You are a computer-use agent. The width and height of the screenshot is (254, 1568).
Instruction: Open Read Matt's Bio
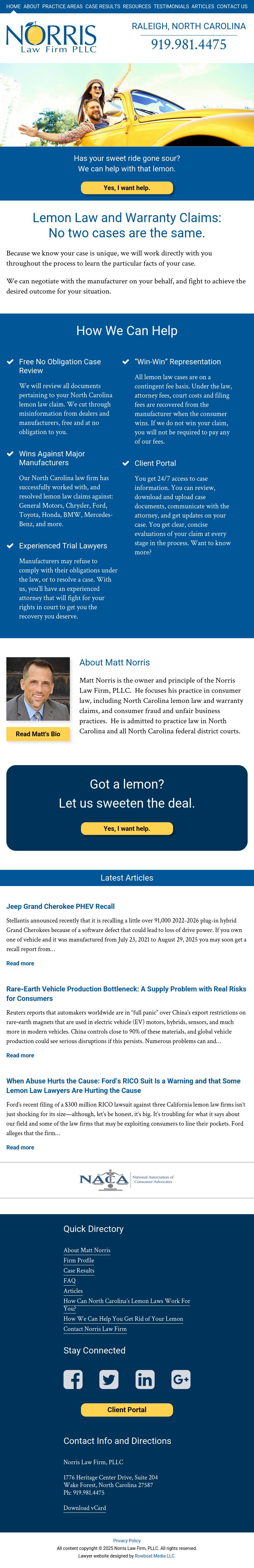click(x=38, y=734)
